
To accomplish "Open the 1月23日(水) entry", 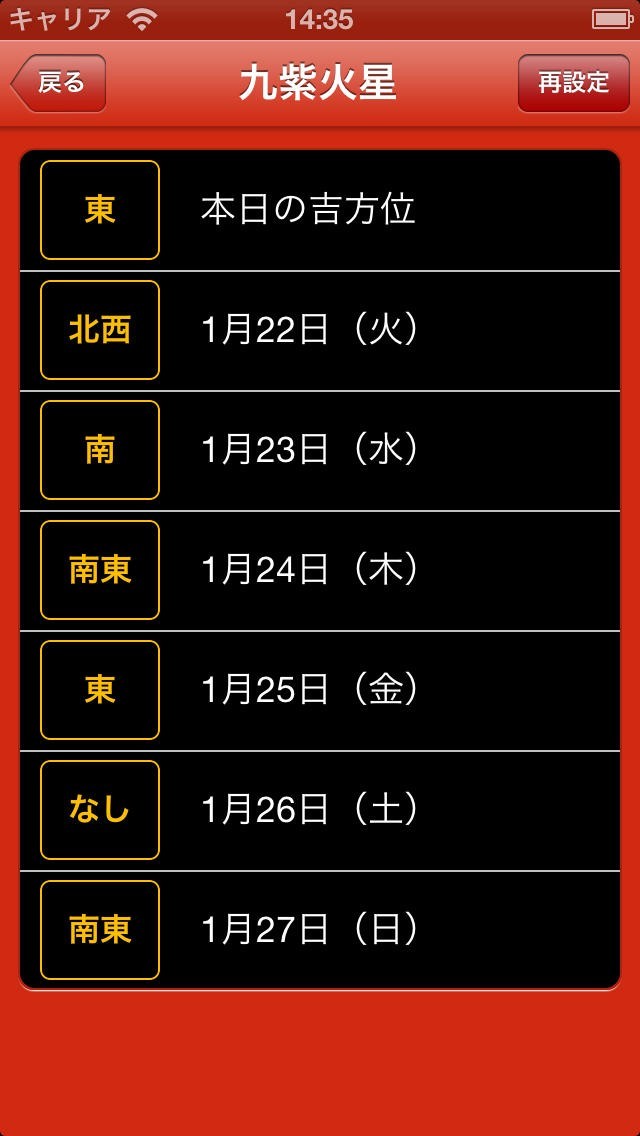I will point(320,450).
